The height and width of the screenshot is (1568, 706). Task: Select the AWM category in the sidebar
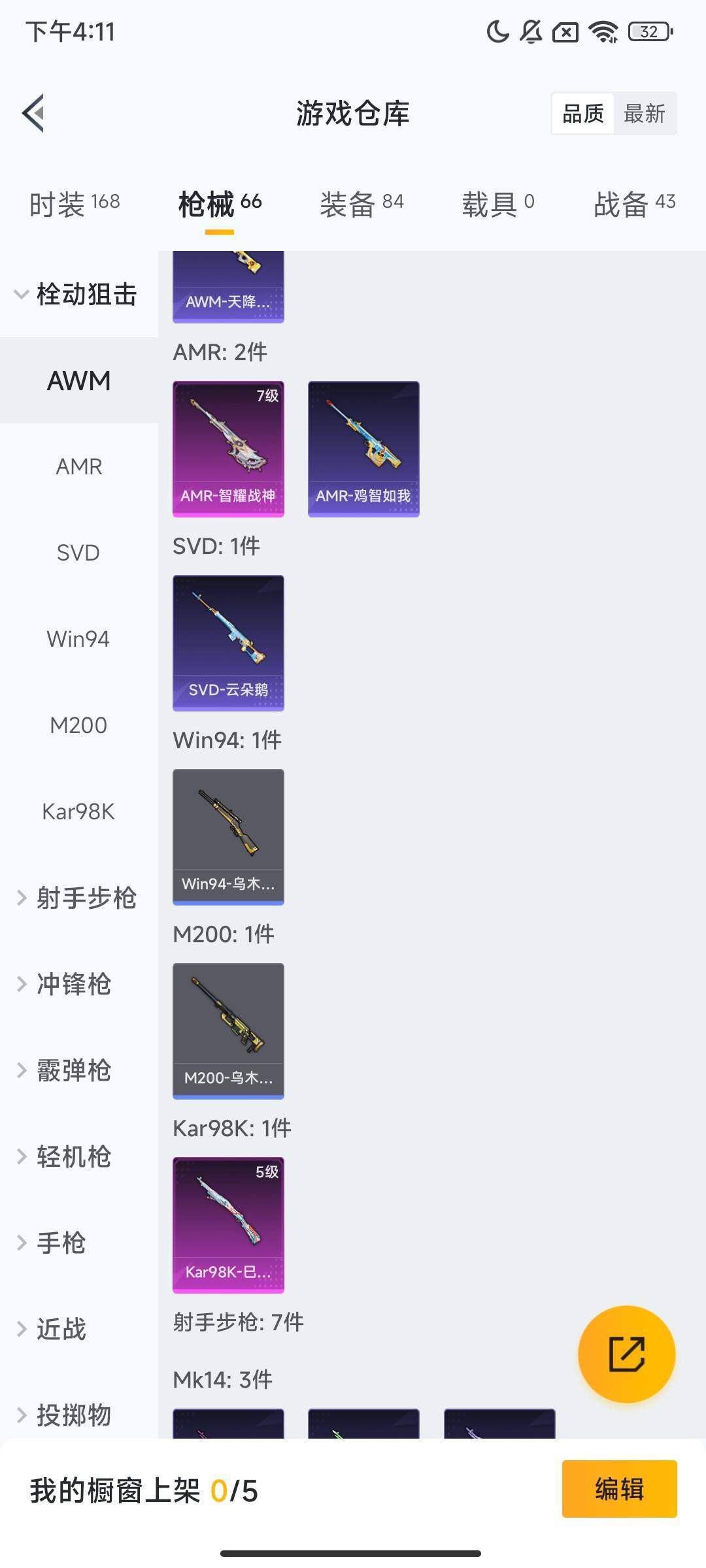click(x=78, y=381)
